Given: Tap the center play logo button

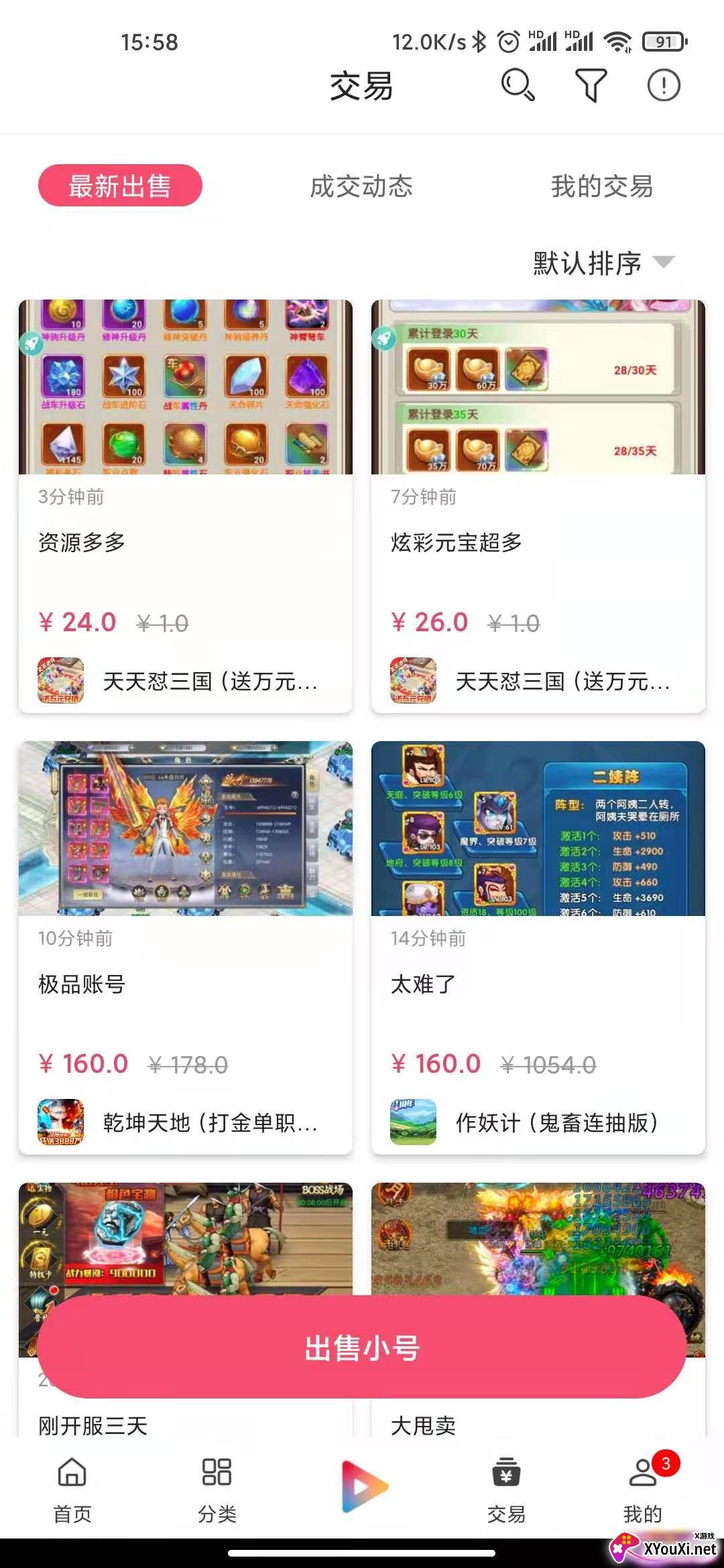Looking at the screenshot, I should pos(363,1486).
